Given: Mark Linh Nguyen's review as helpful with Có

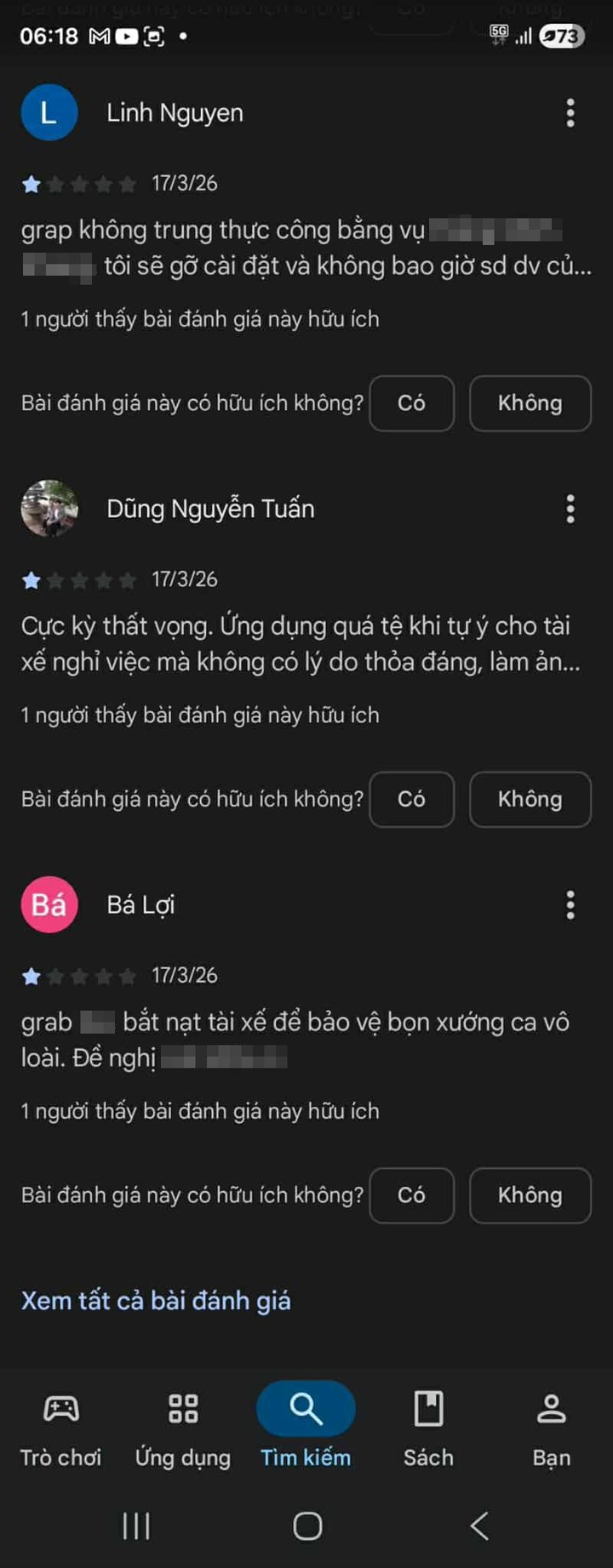Looking at the screenshot, I should [412, 404].
